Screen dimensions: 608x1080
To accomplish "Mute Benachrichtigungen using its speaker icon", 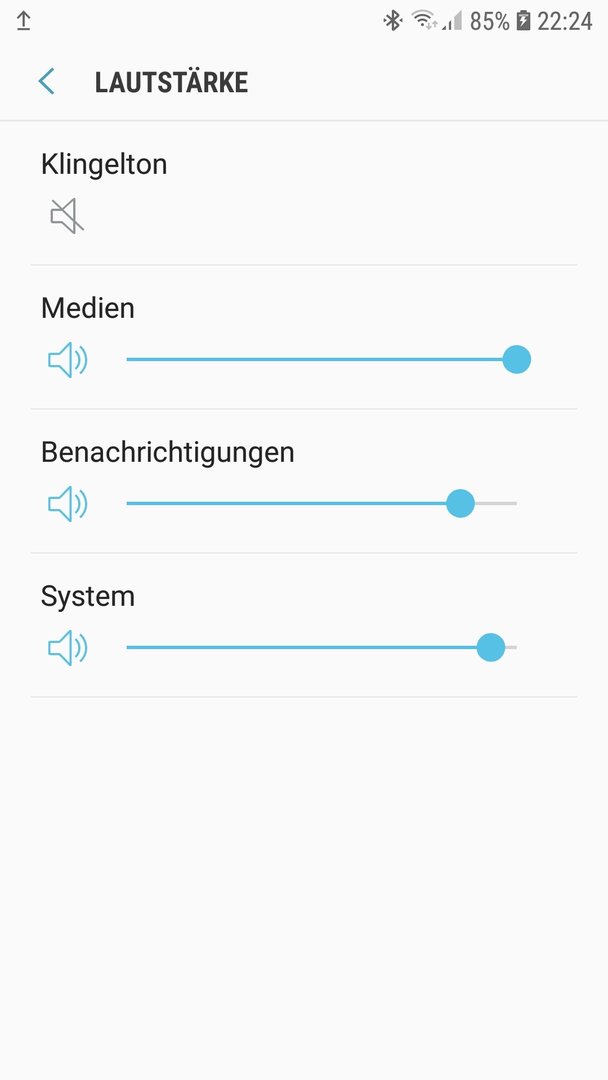I will [67, 504].
